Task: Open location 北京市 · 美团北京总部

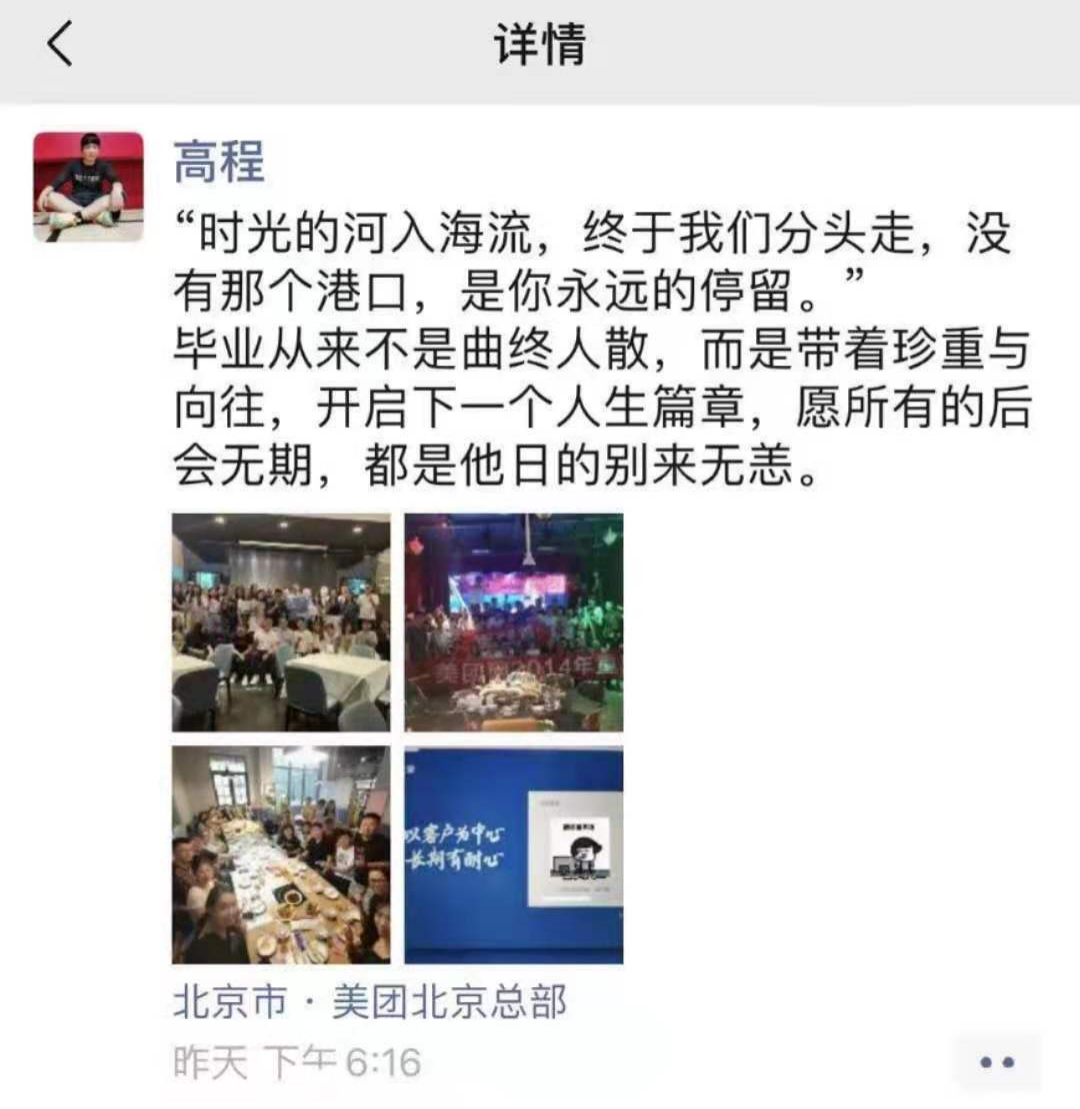Action: [370, 1002]
